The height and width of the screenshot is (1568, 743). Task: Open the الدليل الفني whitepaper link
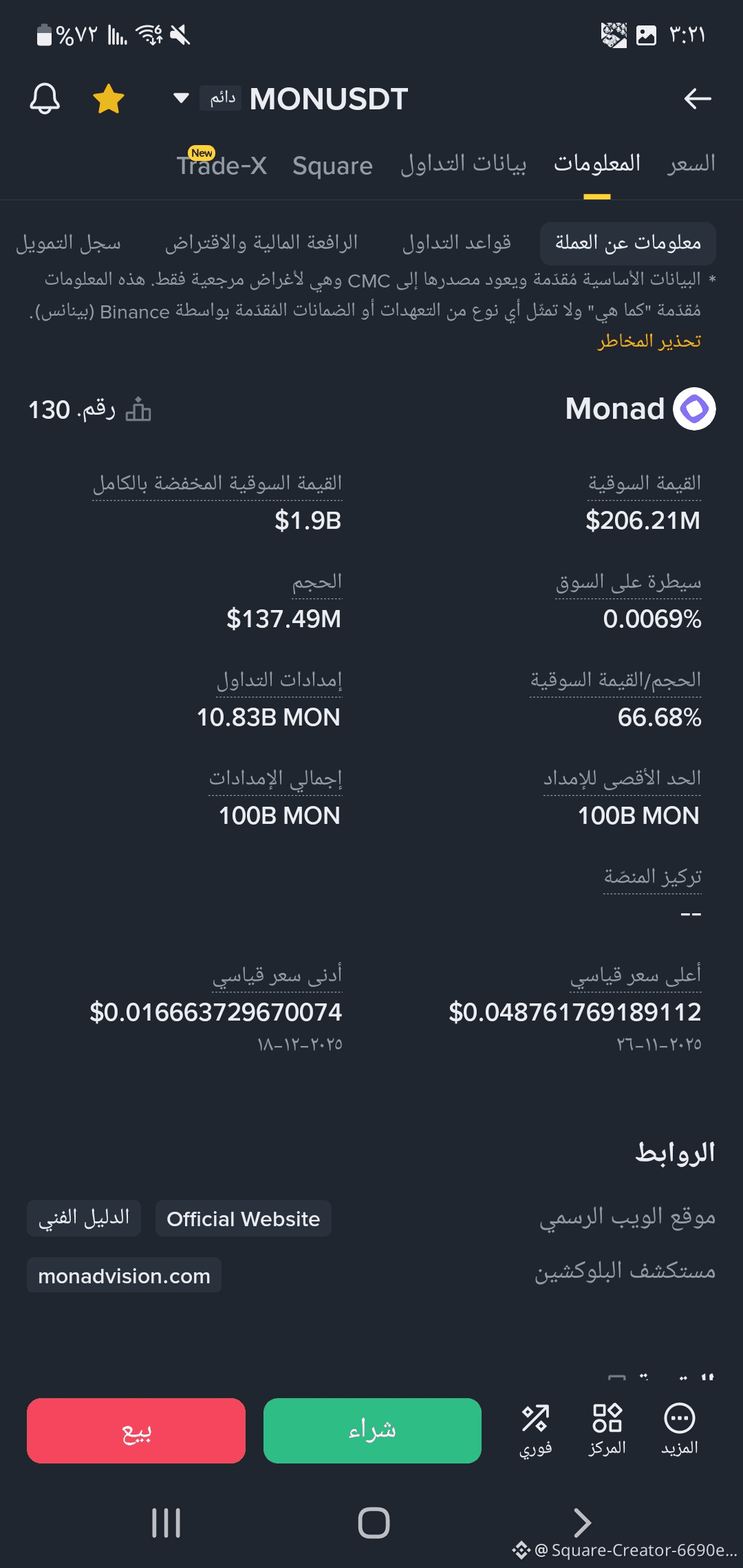[x=84, y=1219]
